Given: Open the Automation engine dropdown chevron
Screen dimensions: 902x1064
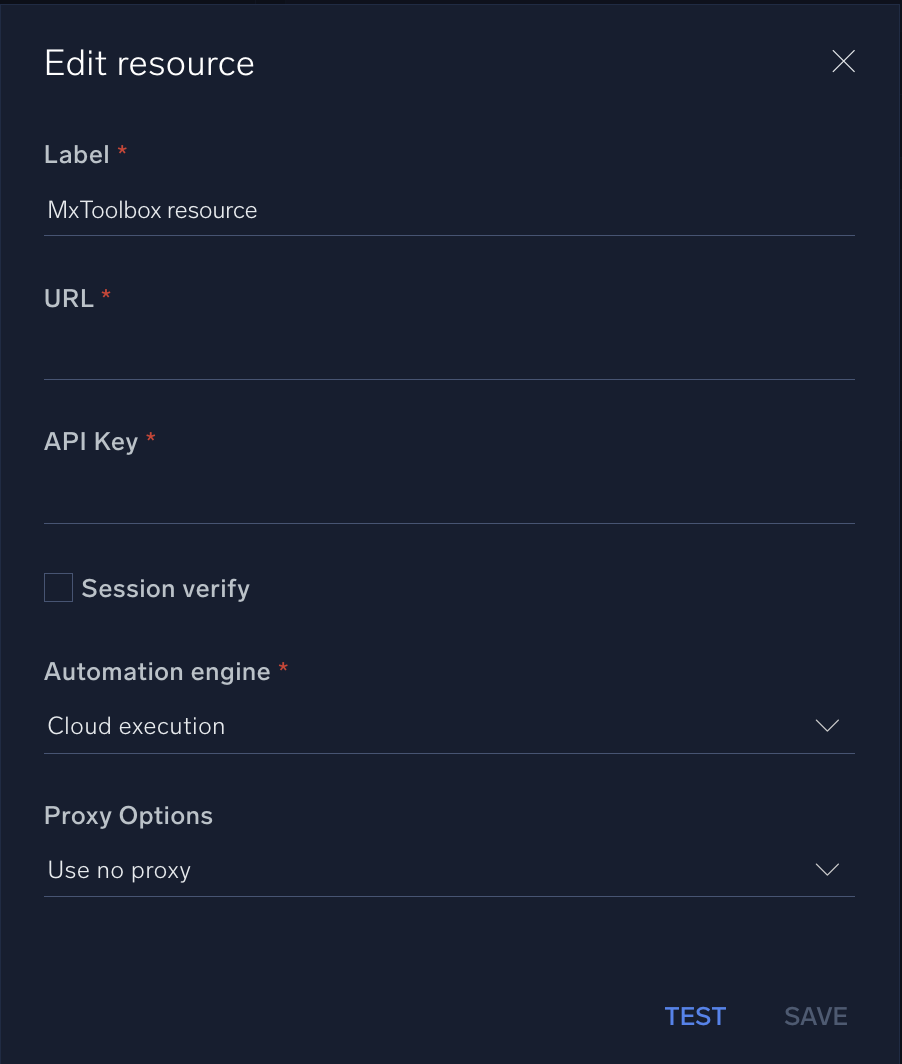Looking at the screenshot, I should (827, 726).
